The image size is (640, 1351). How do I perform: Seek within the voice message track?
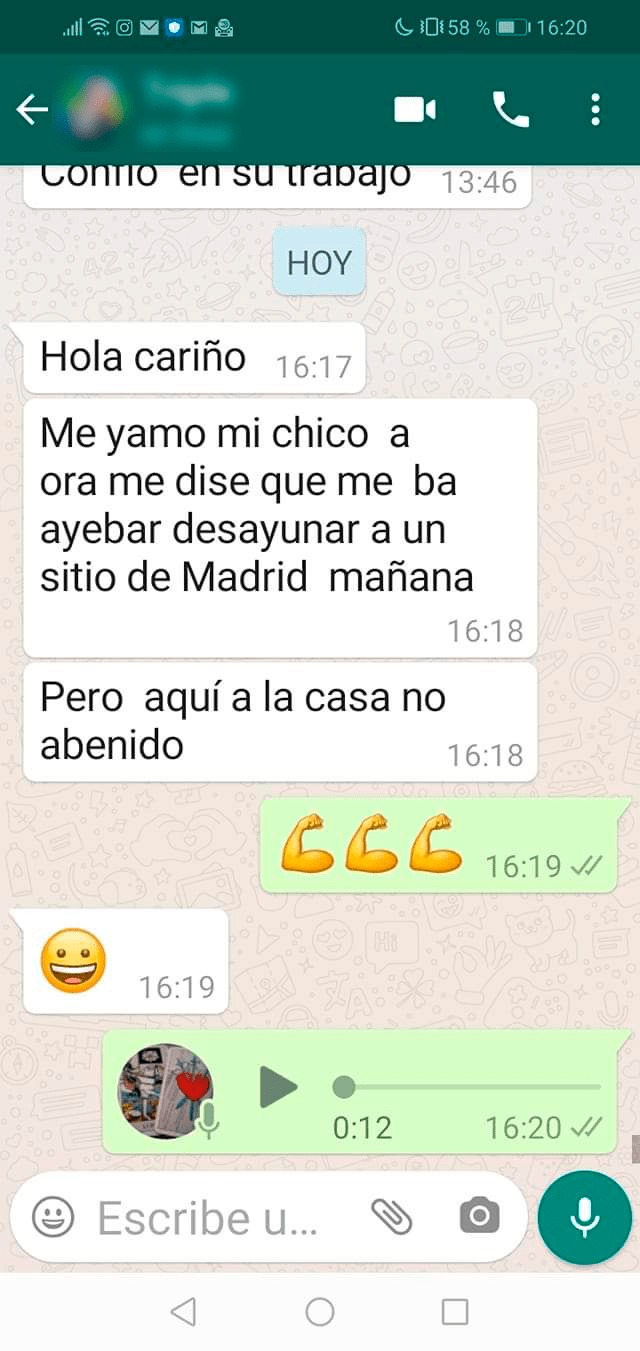[x=470, y=1087]
